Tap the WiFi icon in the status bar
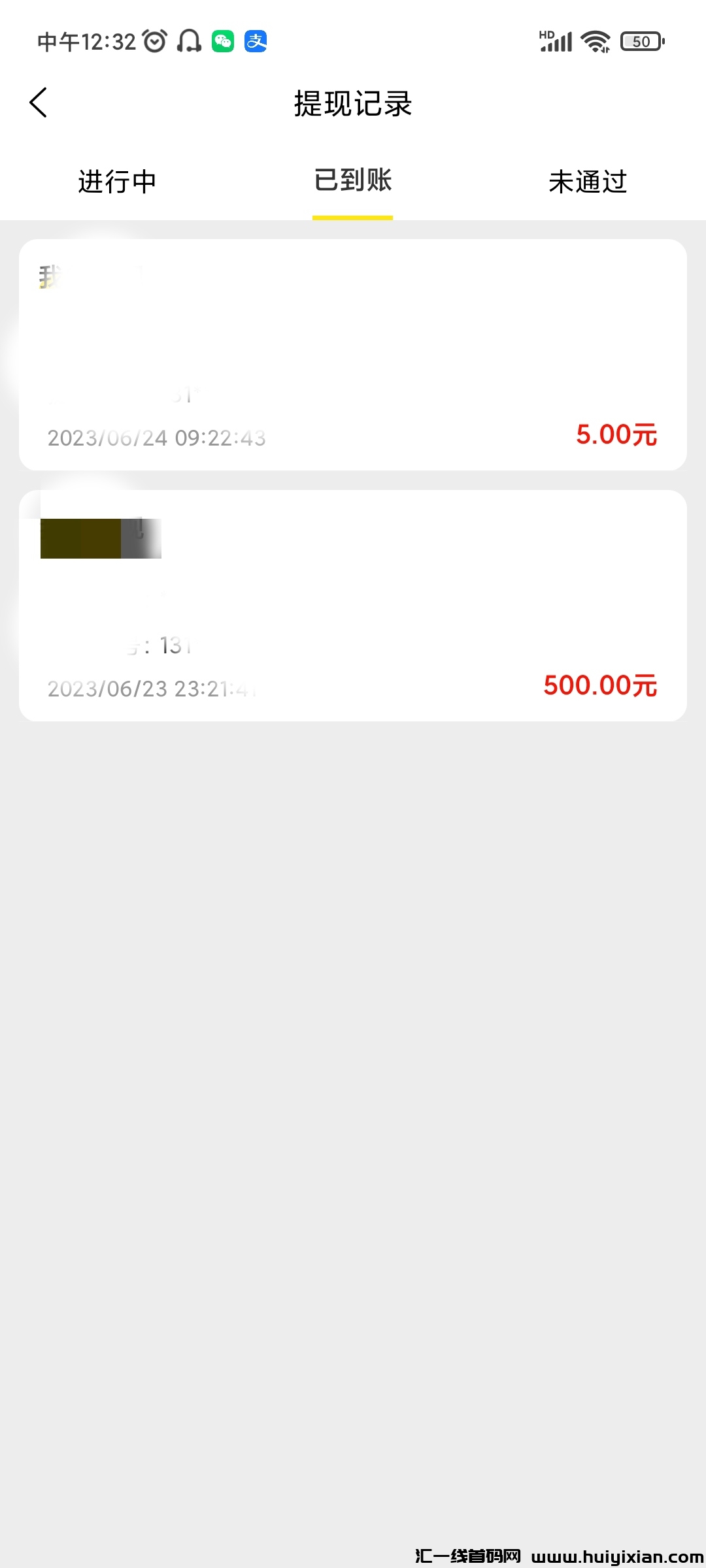Image resolution: width=706 pixels, height=1568 pixels. click(x=594, y=41)
